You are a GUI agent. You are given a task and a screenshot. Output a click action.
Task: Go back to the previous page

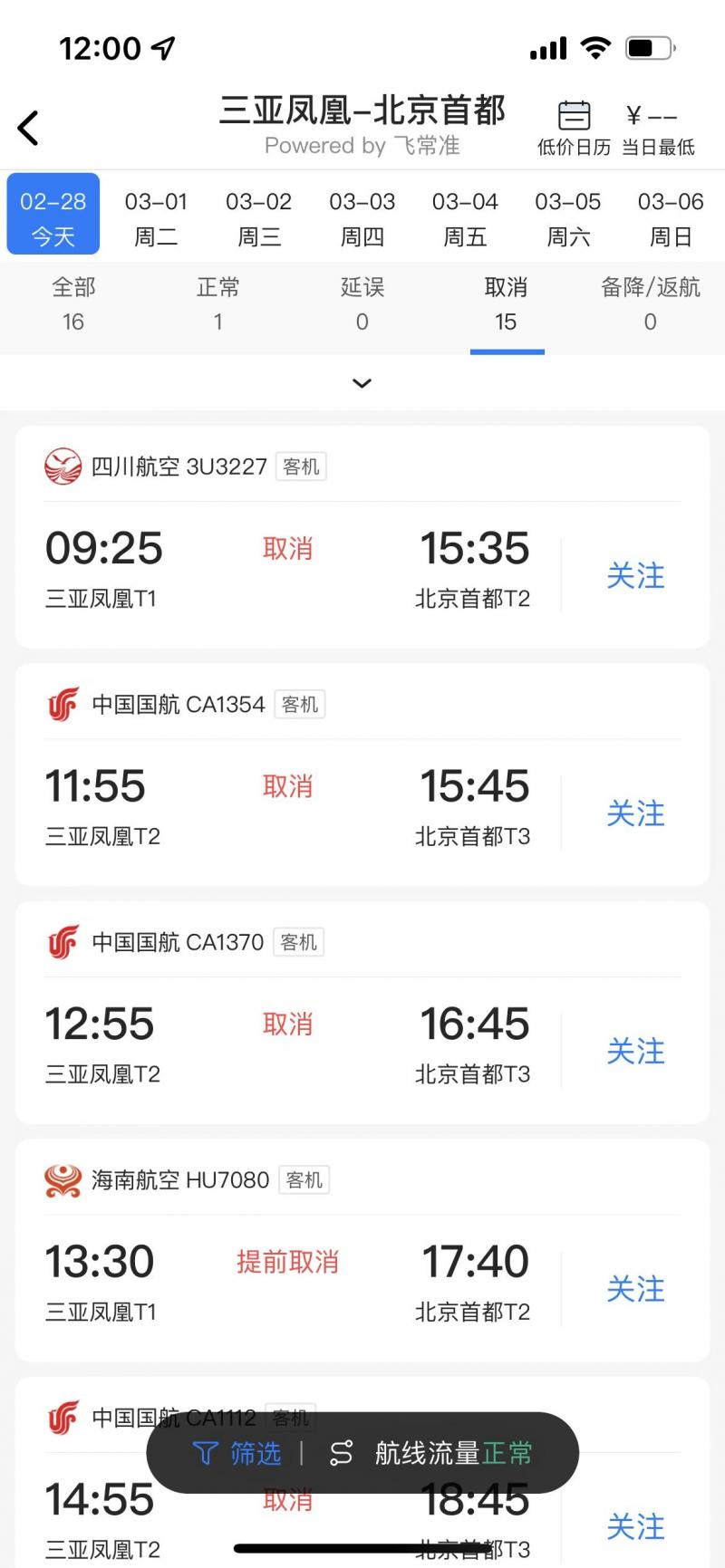(x=29, y=128)
